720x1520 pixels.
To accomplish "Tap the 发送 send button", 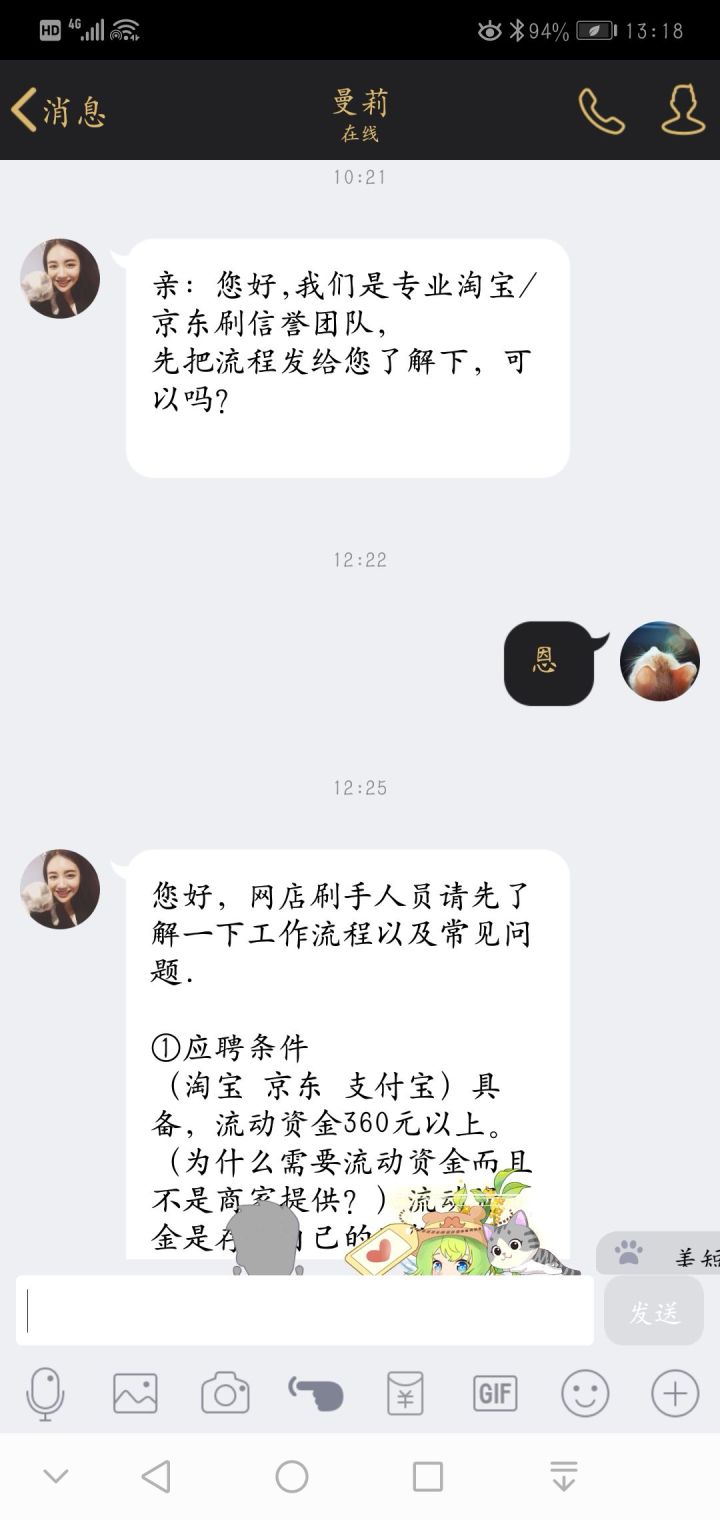I will click(x=654, y=1312).
